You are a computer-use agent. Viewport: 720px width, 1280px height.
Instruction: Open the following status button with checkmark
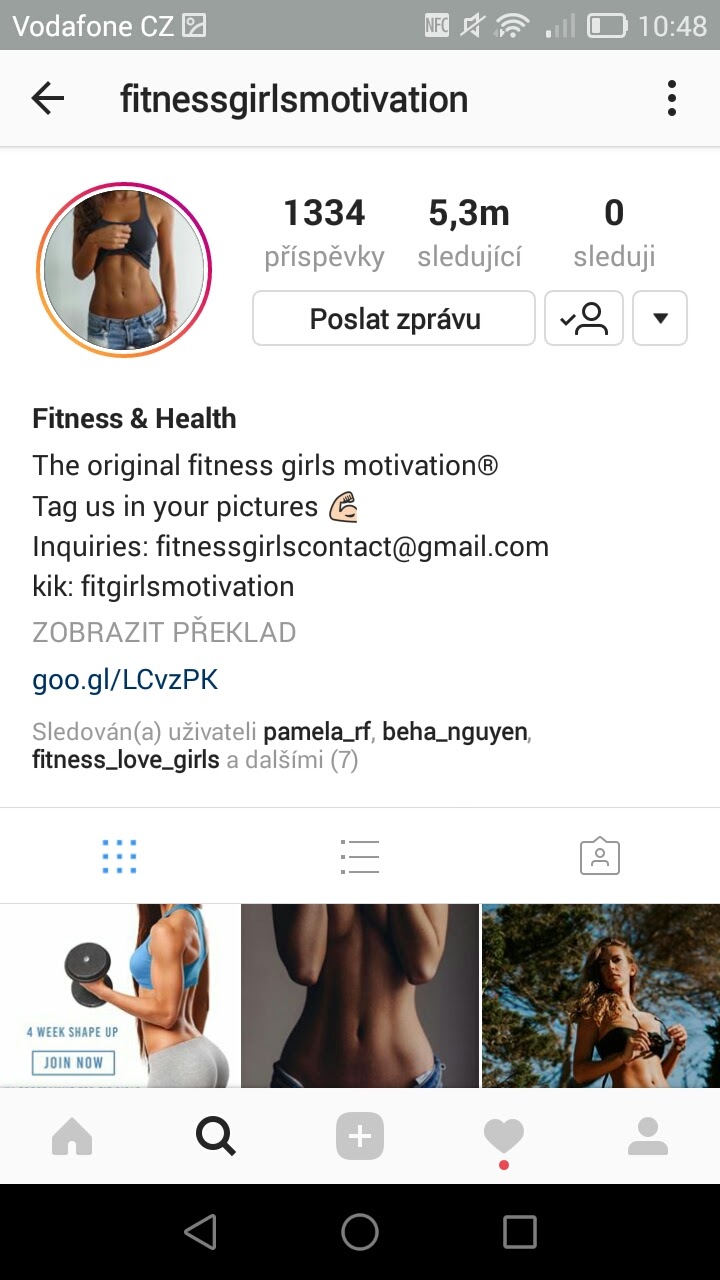pos(584,319)
